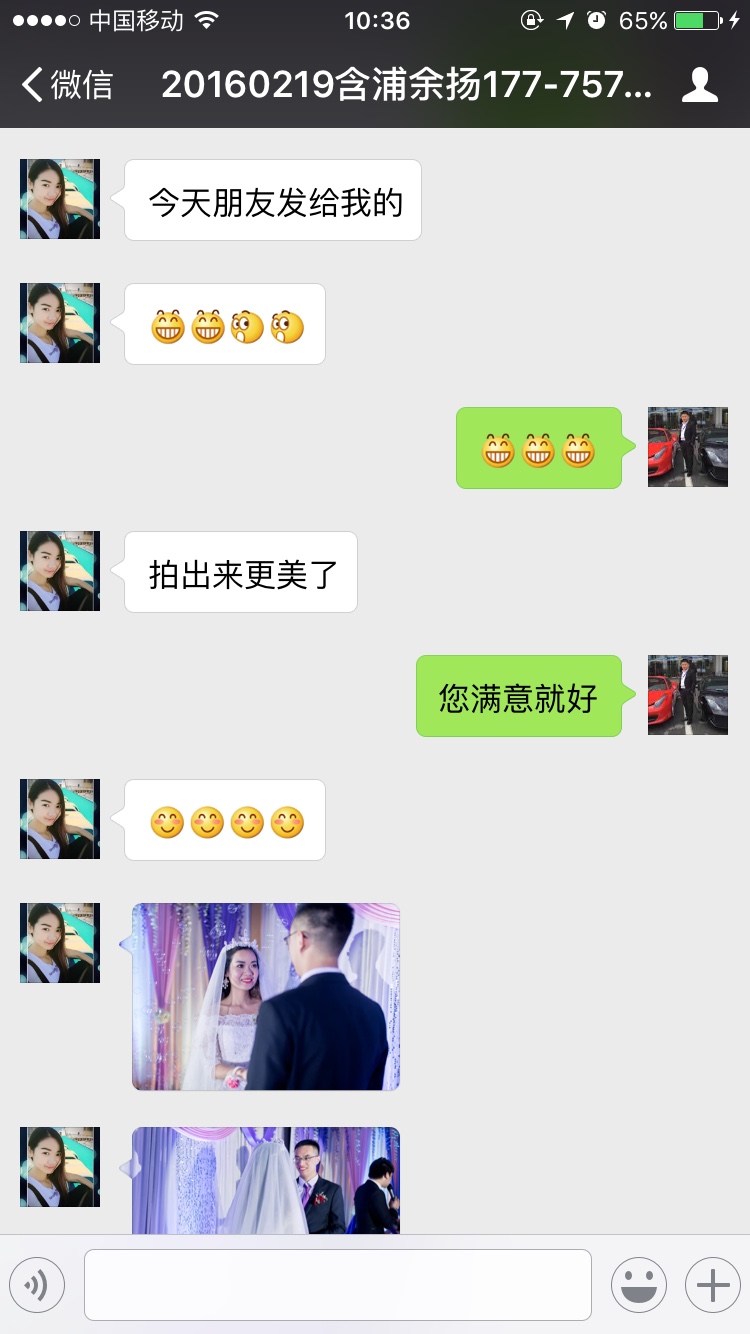
Task: Open the emoji sticker panel
Action: click(x=638, y=1285)
